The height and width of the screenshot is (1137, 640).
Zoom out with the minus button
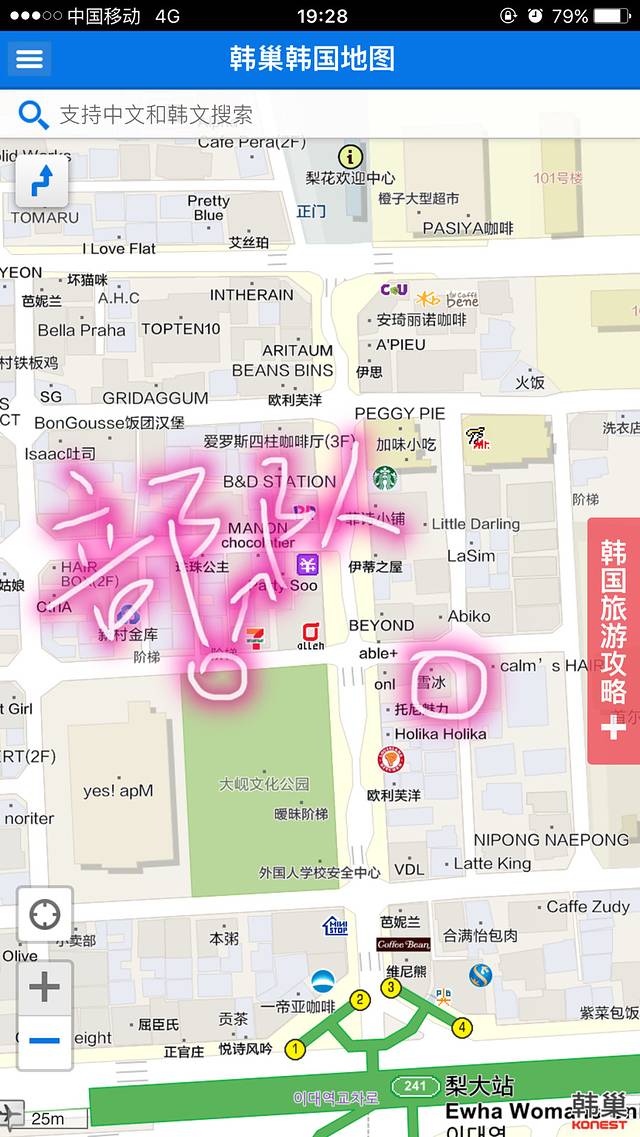[45, 1041]
